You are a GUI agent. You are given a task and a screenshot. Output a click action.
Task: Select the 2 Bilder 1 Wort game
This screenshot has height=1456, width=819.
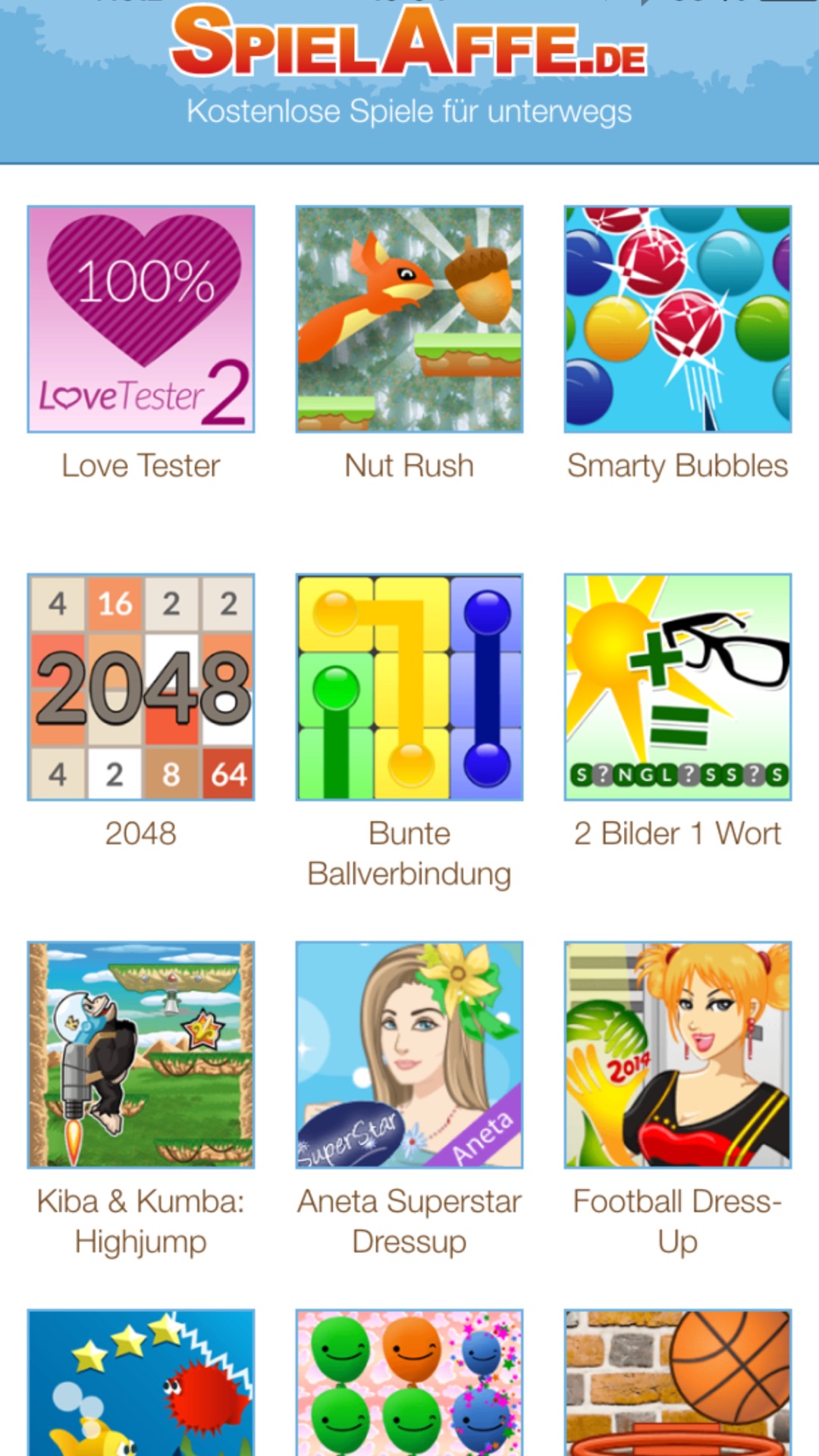(x=678, y=687)
